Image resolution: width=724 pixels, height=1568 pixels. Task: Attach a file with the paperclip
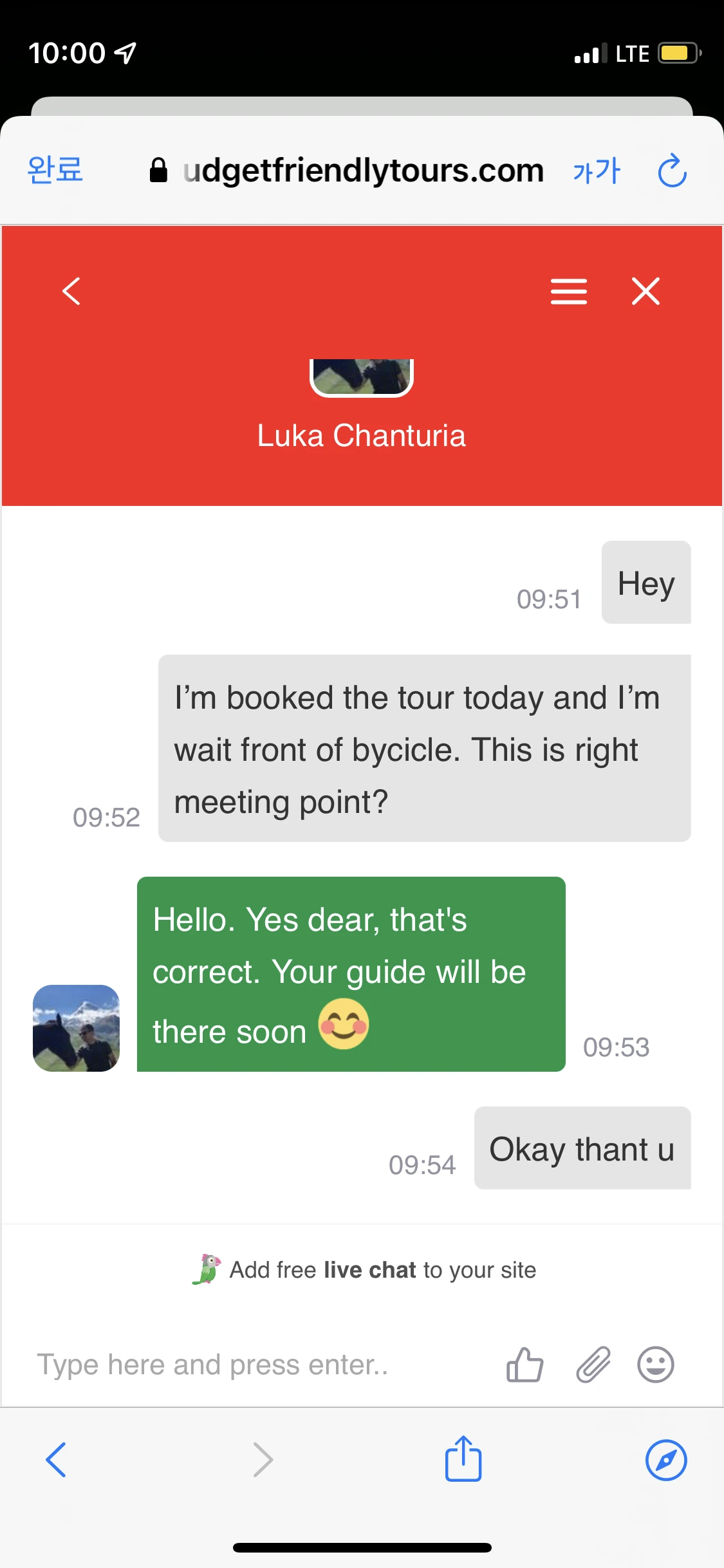coord(593,1365)
